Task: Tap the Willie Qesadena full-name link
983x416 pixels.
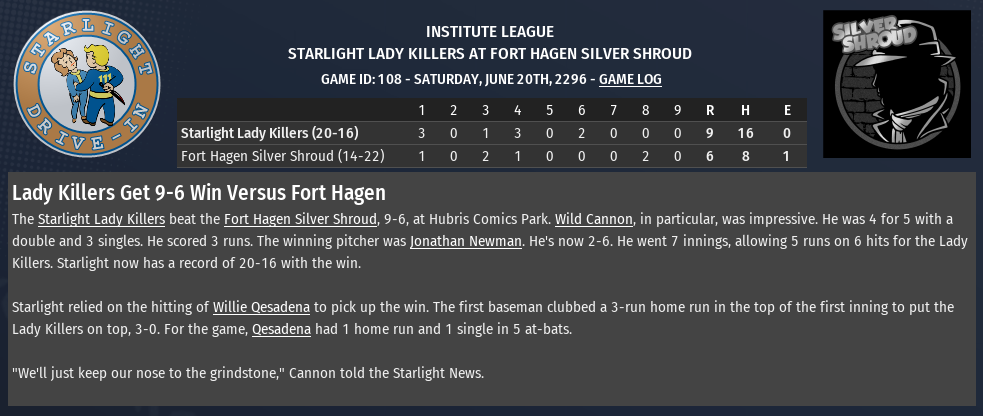Action: (263, 307)
